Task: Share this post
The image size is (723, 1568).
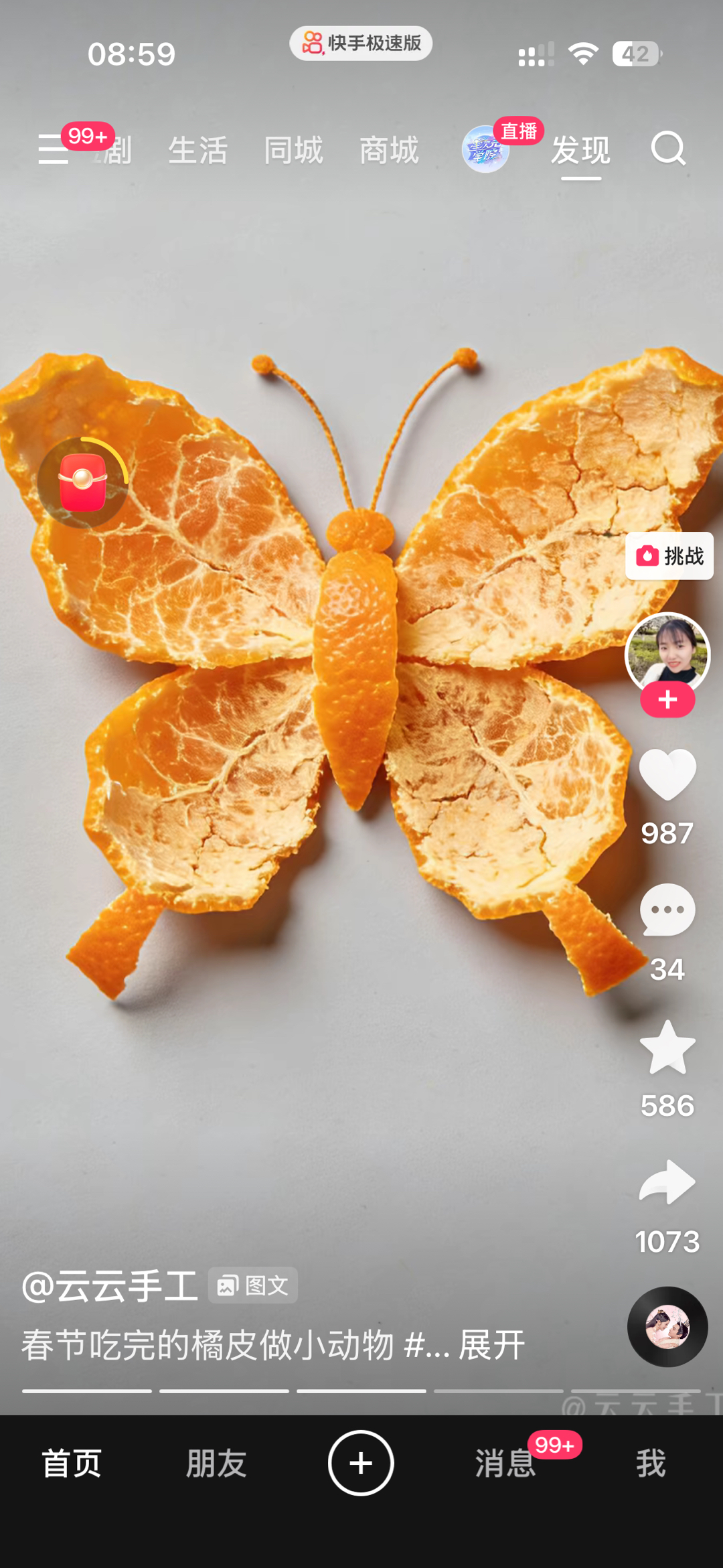Action: [x=667, y=1184]
